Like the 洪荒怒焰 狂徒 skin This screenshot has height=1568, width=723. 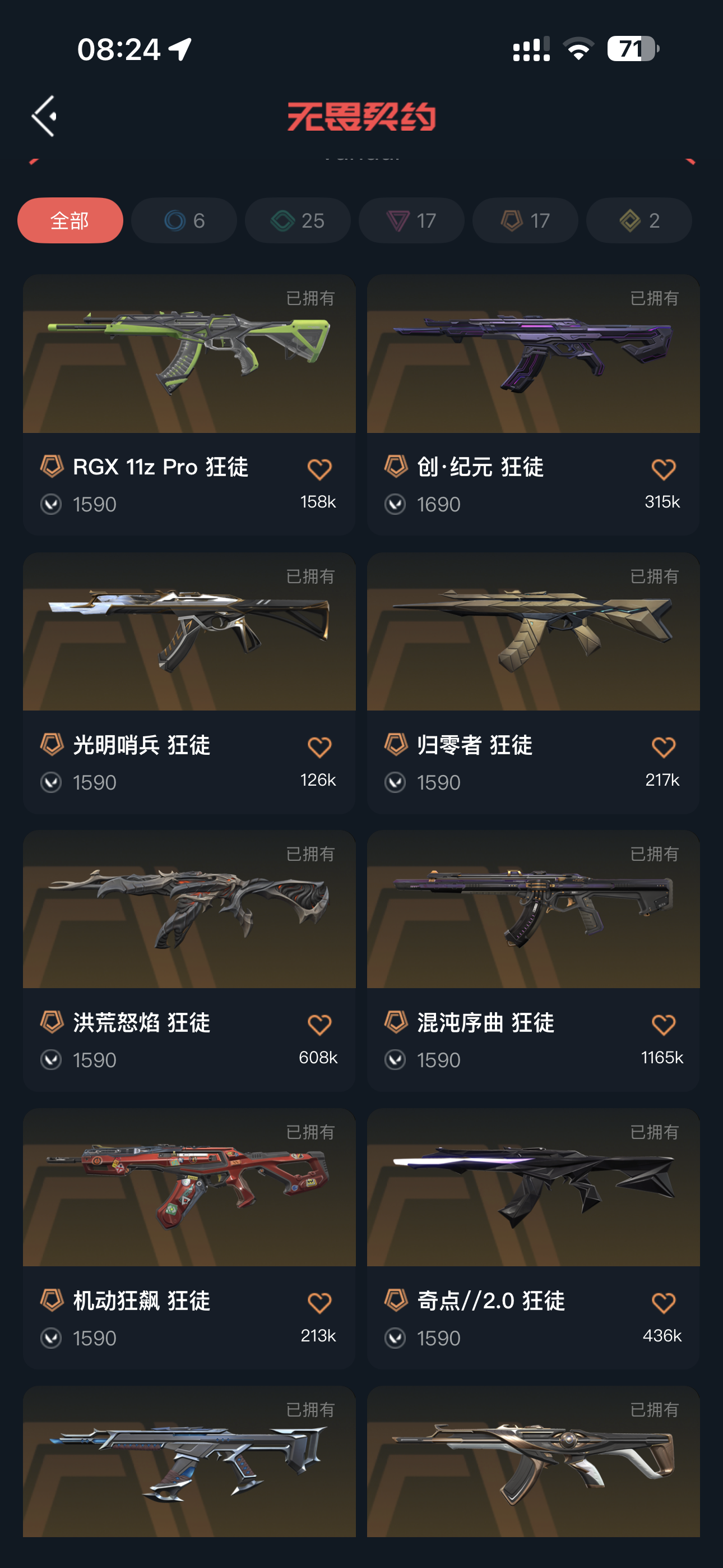[319, 1025]
